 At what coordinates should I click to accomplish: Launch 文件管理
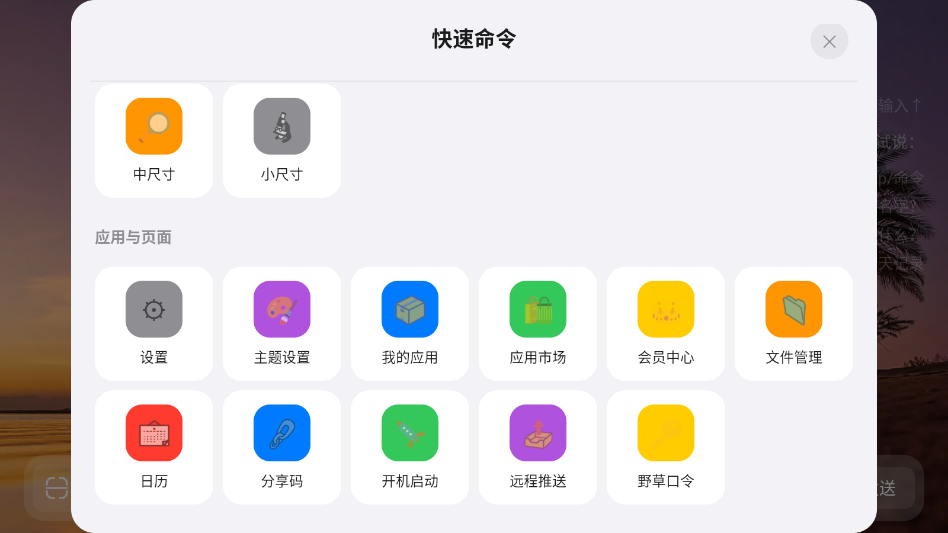point(794,323)
